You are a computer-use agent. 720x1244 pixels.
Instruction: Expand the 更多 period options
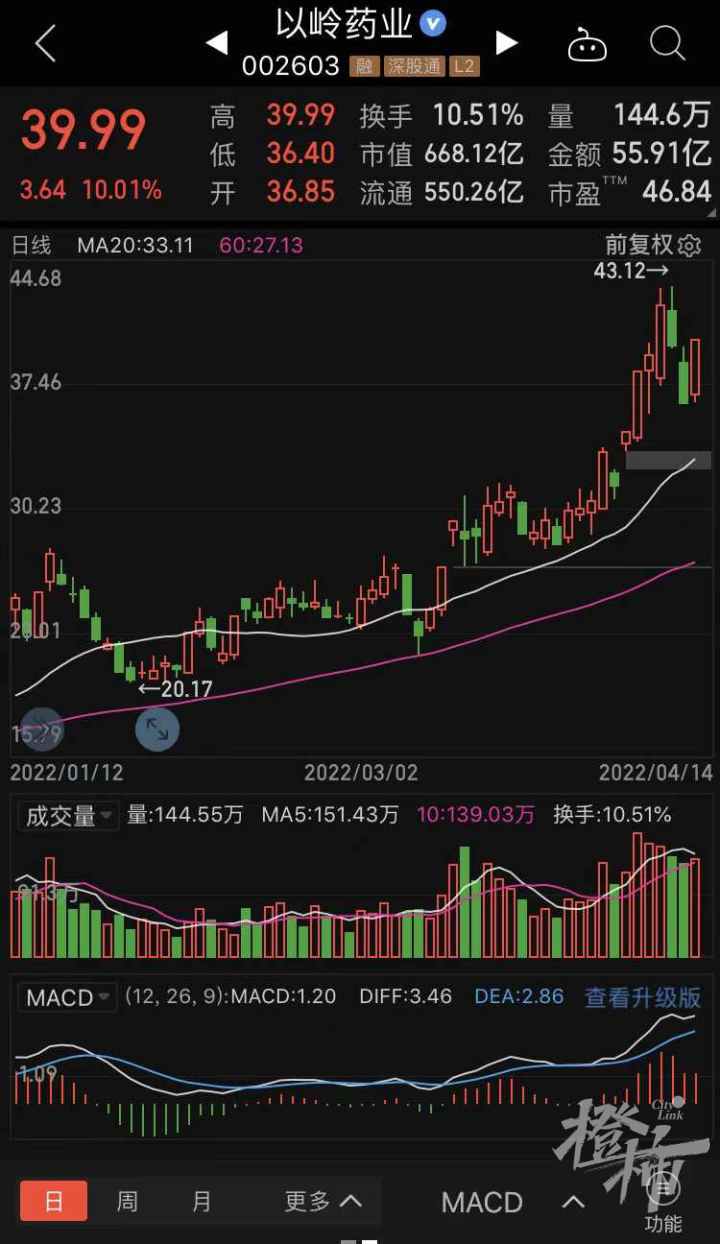pos(322,1201)
